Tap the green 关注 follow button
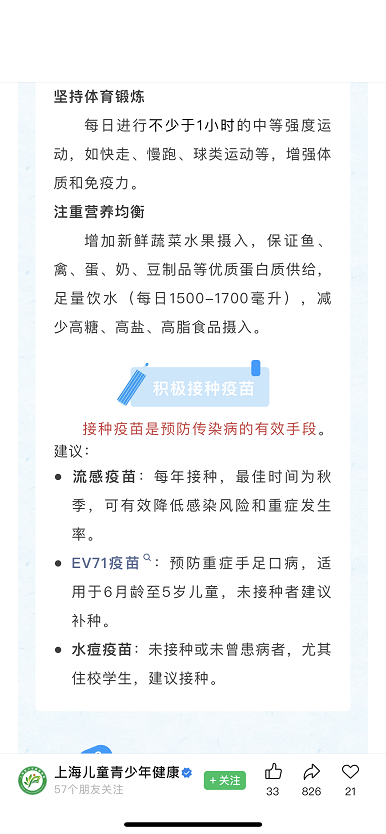 [x=225, y=780]
